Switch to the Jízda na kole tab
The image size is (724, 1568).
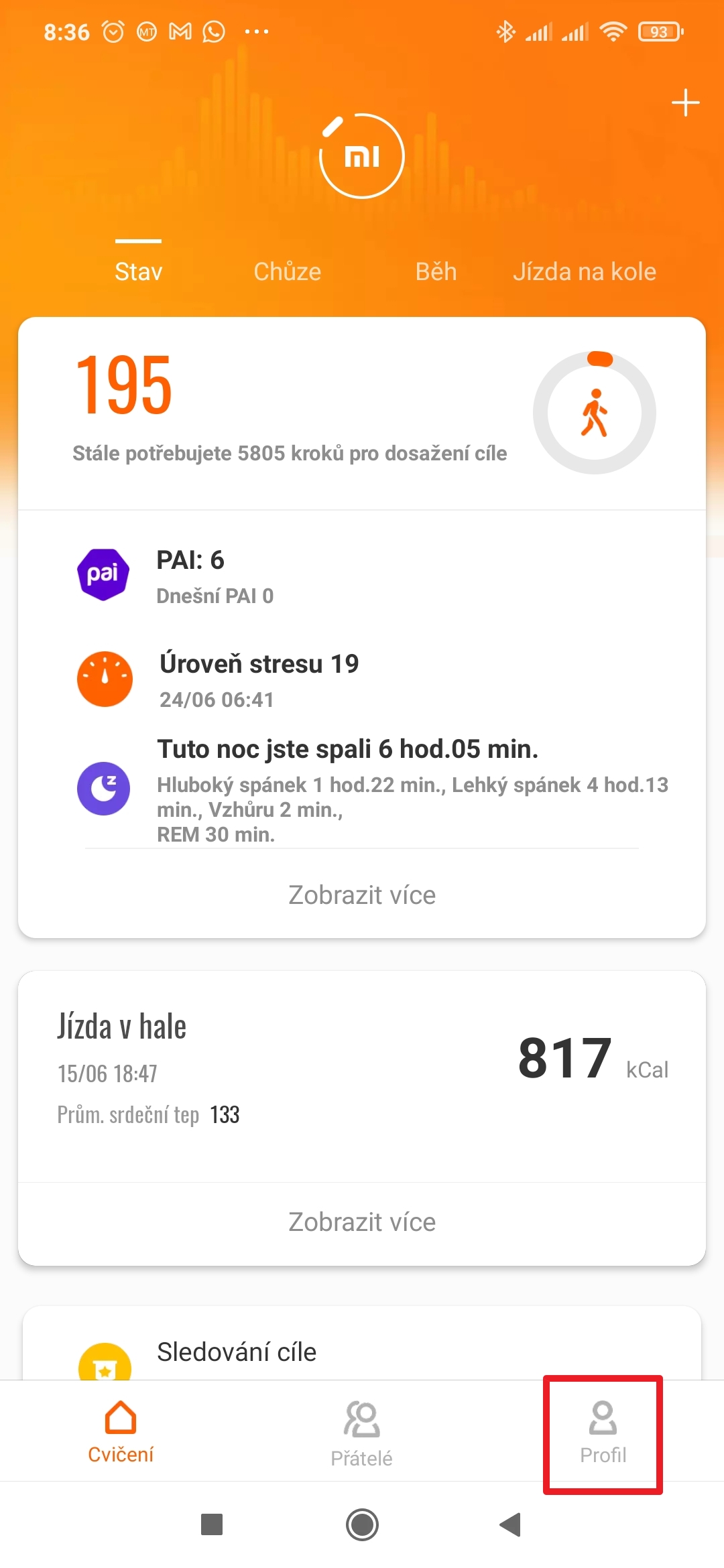click(584, 271)
